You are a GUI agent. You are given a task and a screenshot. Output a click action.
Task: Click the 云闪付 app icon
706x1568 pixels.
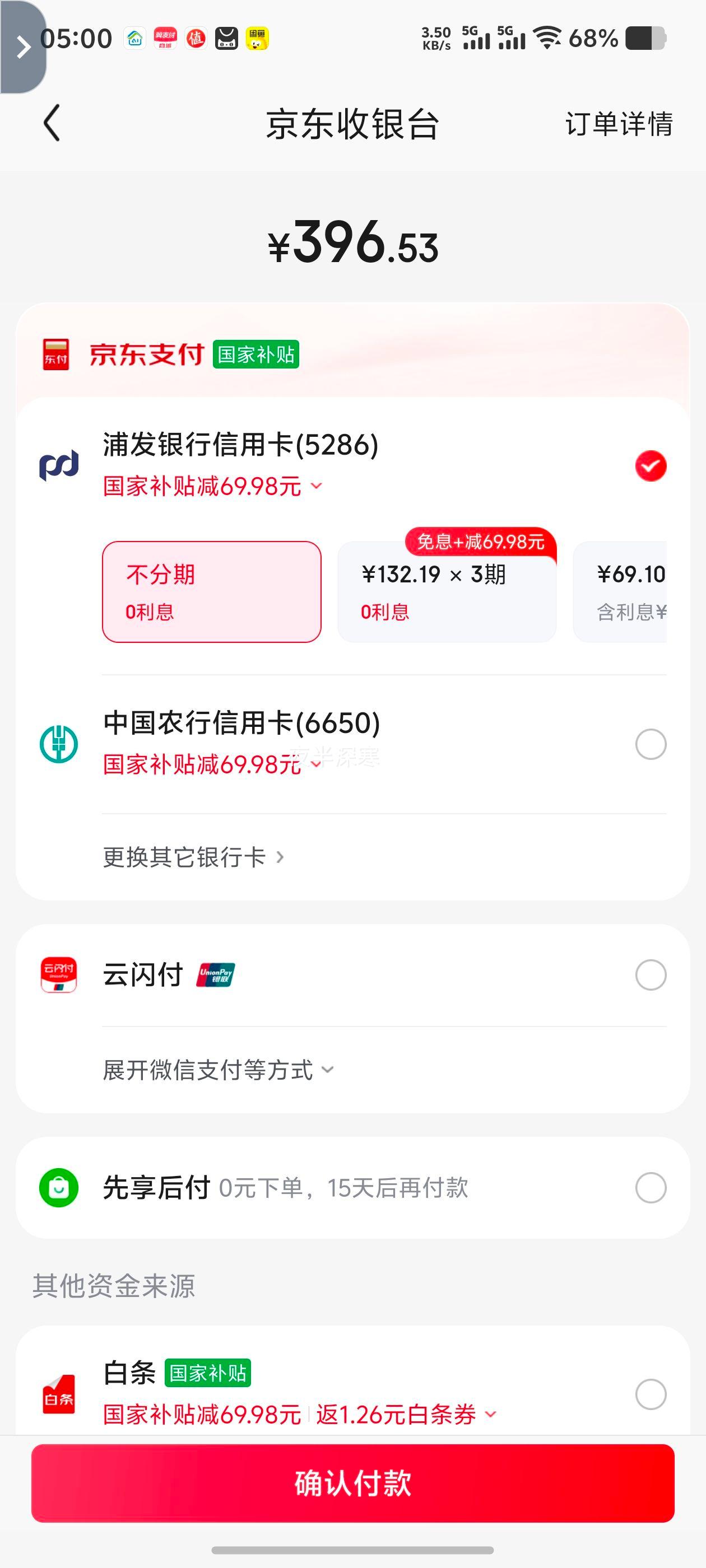(58, 974)
